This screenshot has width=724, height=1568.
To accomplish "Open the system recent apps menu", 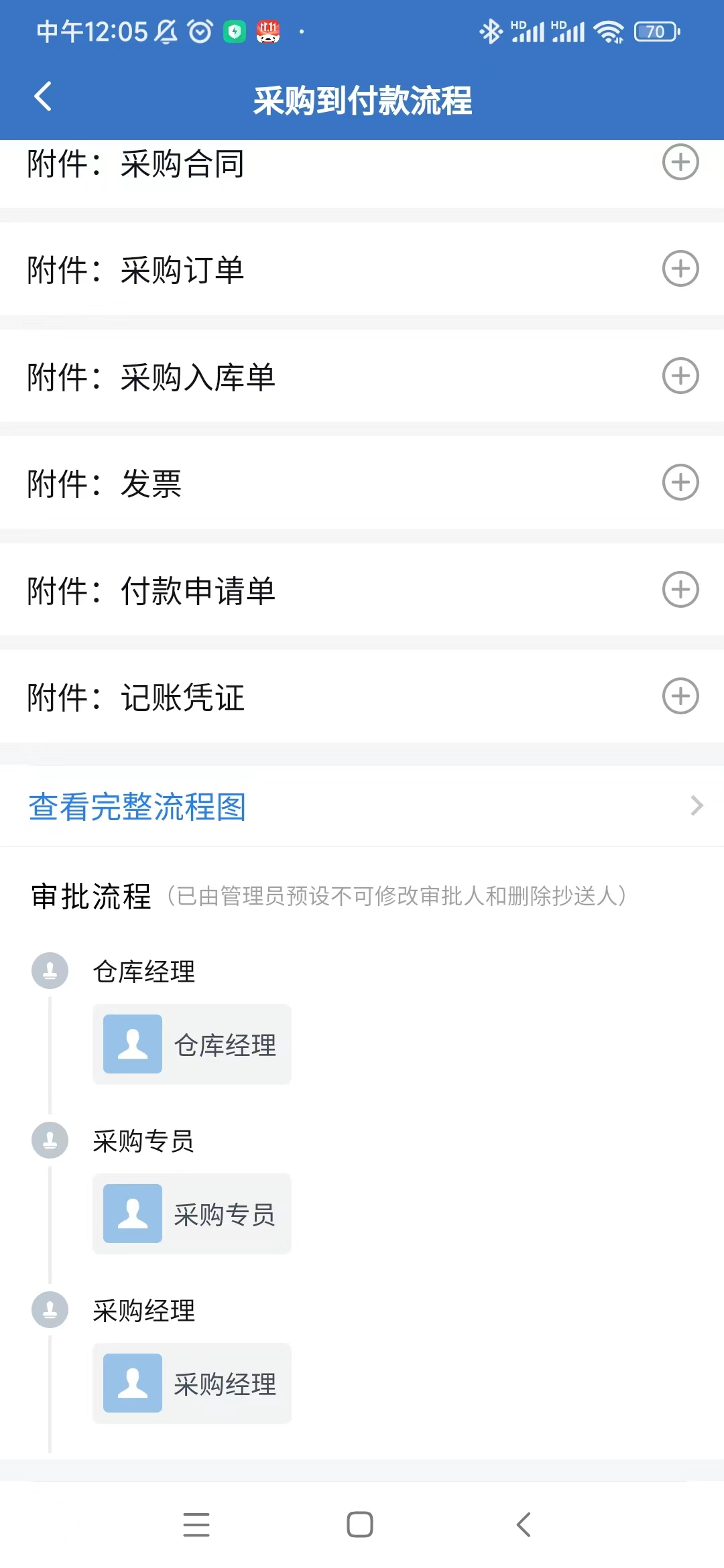I will 196,1524.
